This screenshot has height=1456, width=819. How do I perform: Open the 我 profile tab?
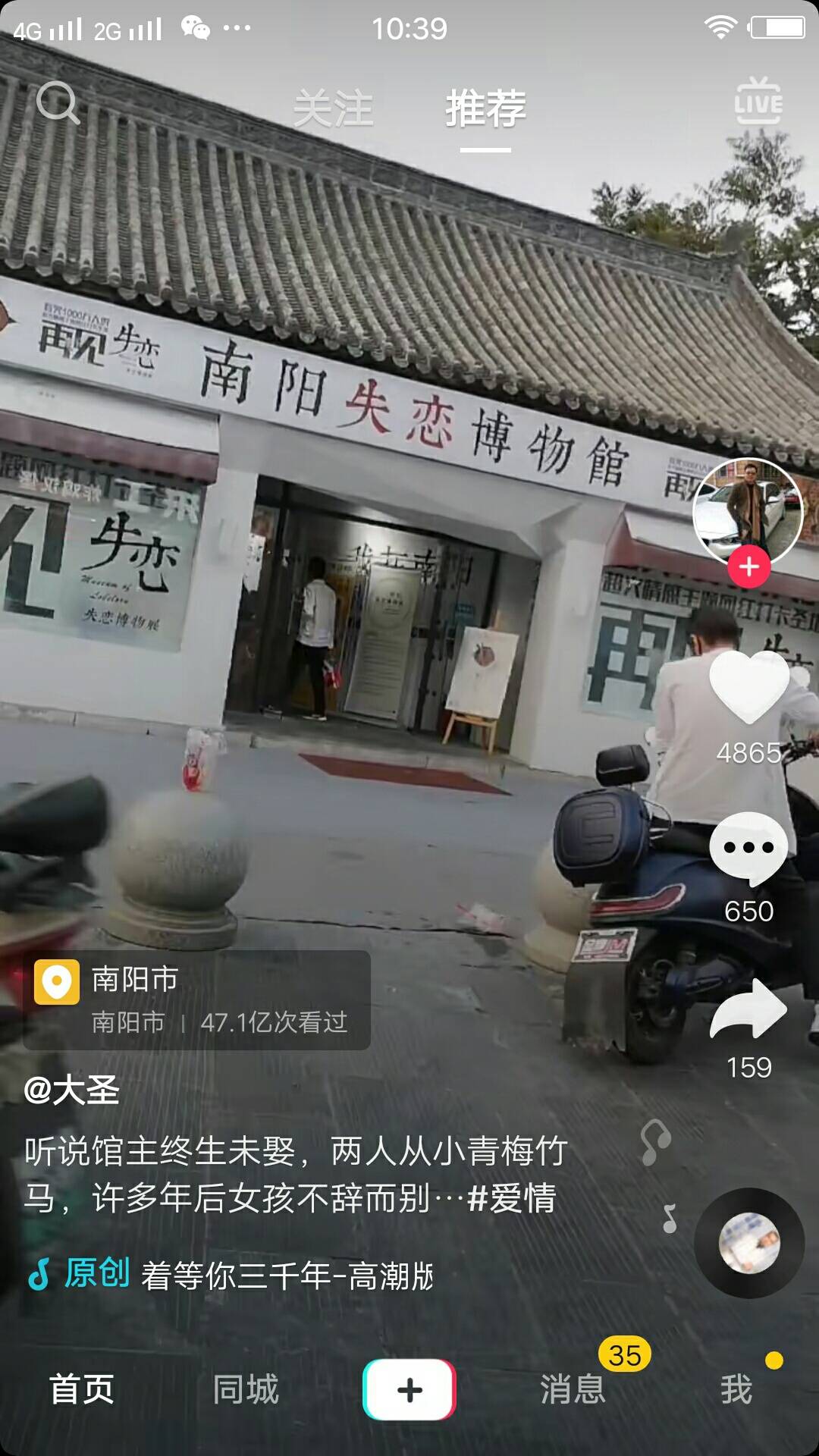pyautogui.click(x=736, y=1389)
